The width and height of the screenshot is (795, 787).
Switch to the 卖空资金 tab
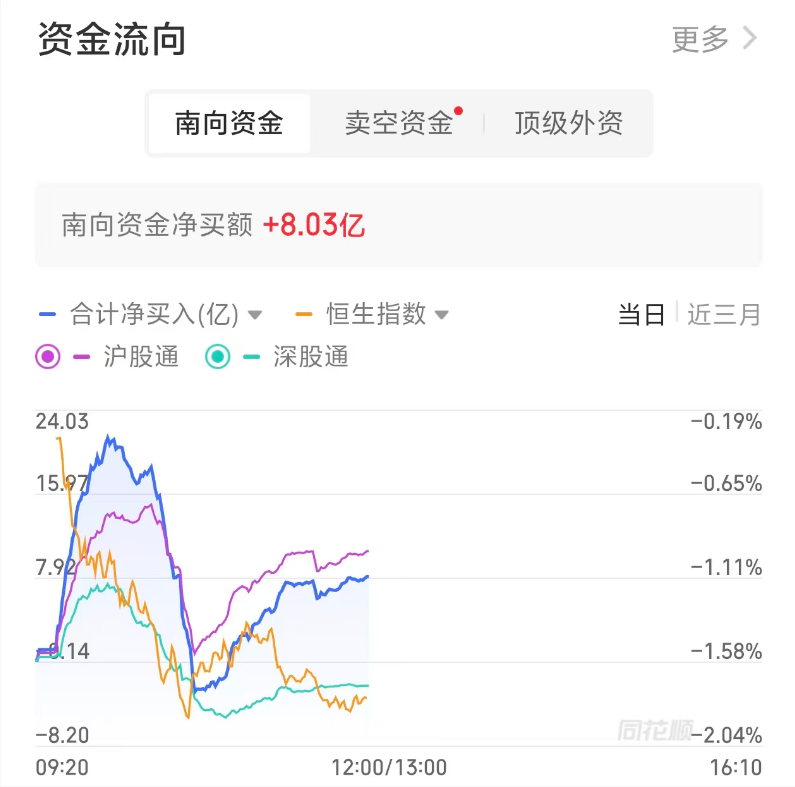coord(399,123)
